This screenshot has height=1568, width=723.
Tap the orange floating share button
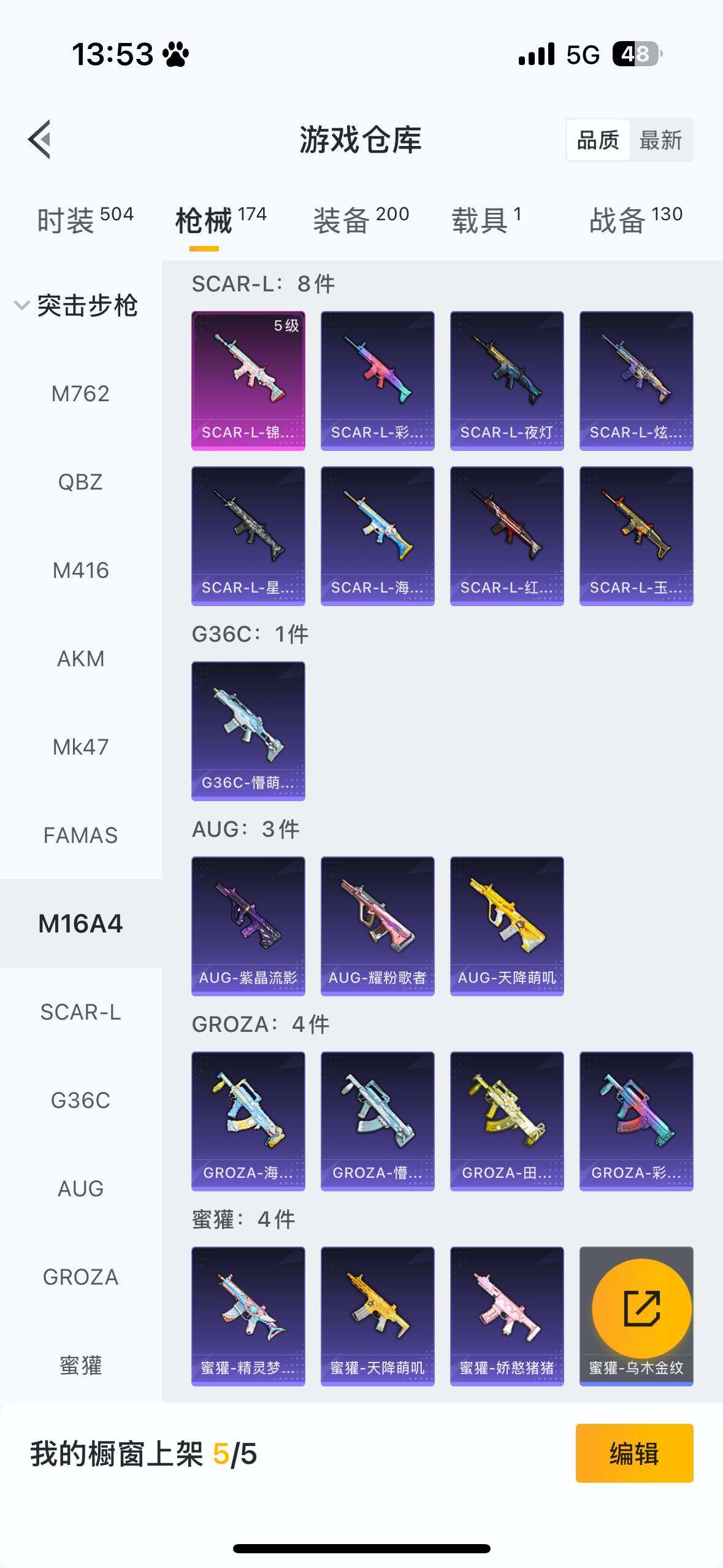(641, 1308)
